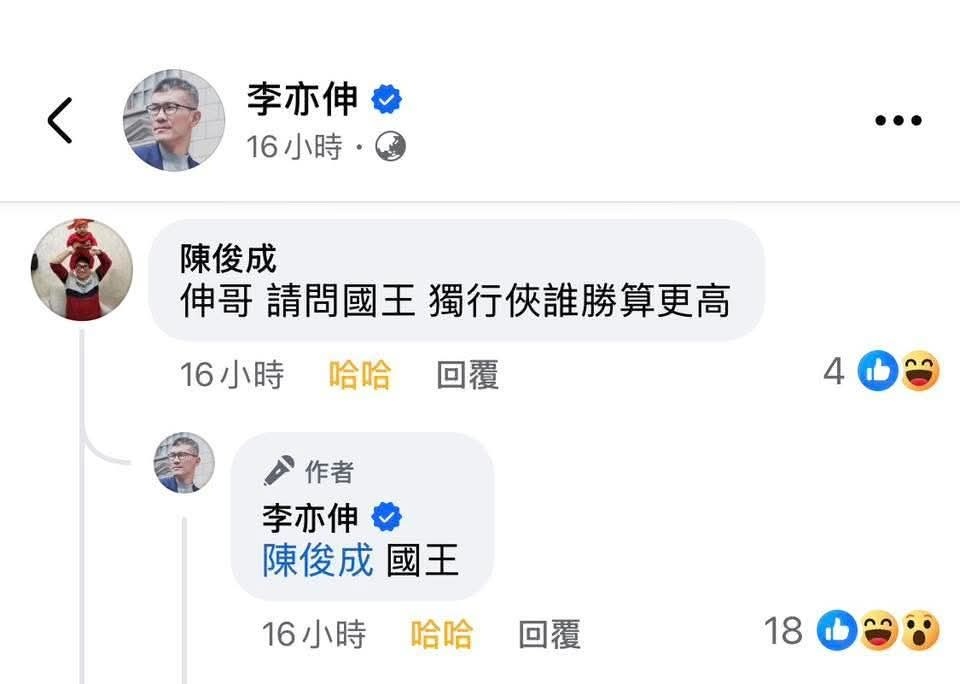View the 18 reactions on 李亦伸's reply
Viewport: 960px width, 684px height.
(852, 631)
